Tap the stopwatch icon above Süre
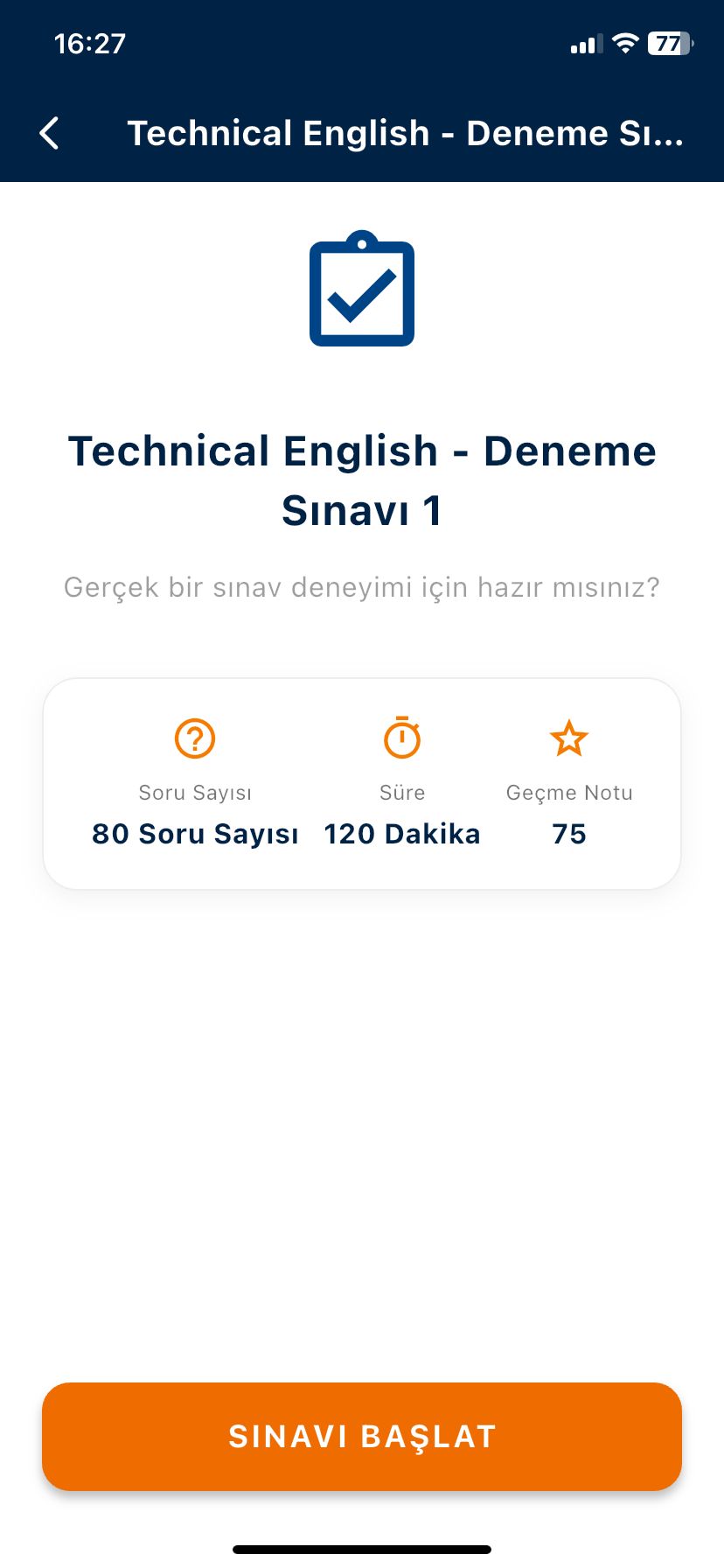Image resolution: width=724 pixels, height=1568 pixels. click(401, 738)
